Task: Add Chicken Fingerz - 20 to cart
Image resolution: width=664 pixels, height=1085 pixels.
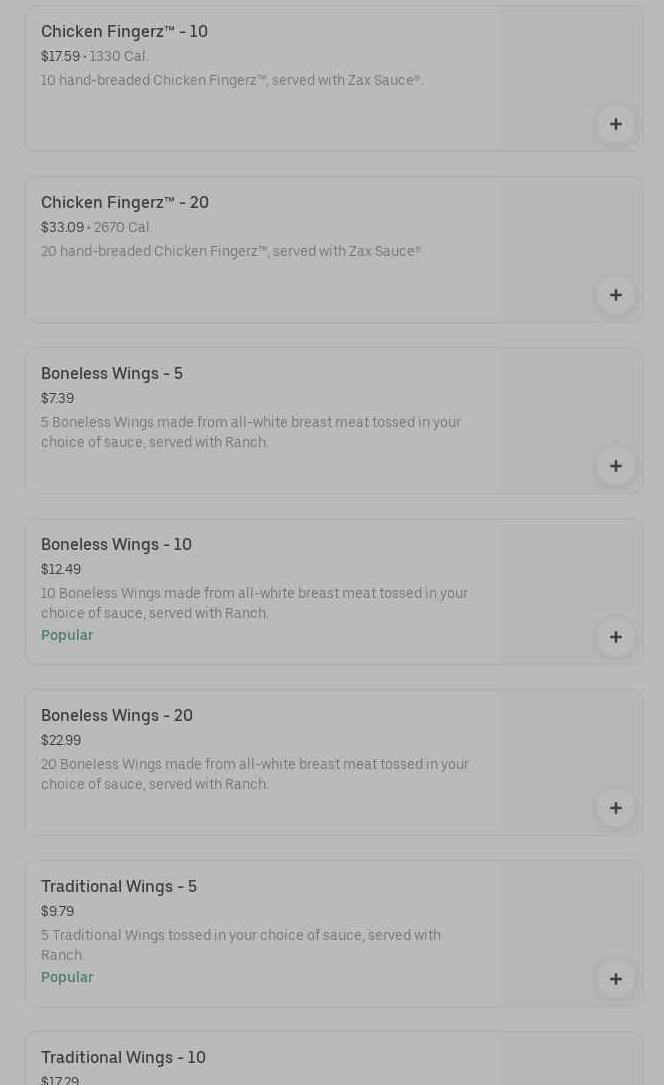Action: (615, 295)
